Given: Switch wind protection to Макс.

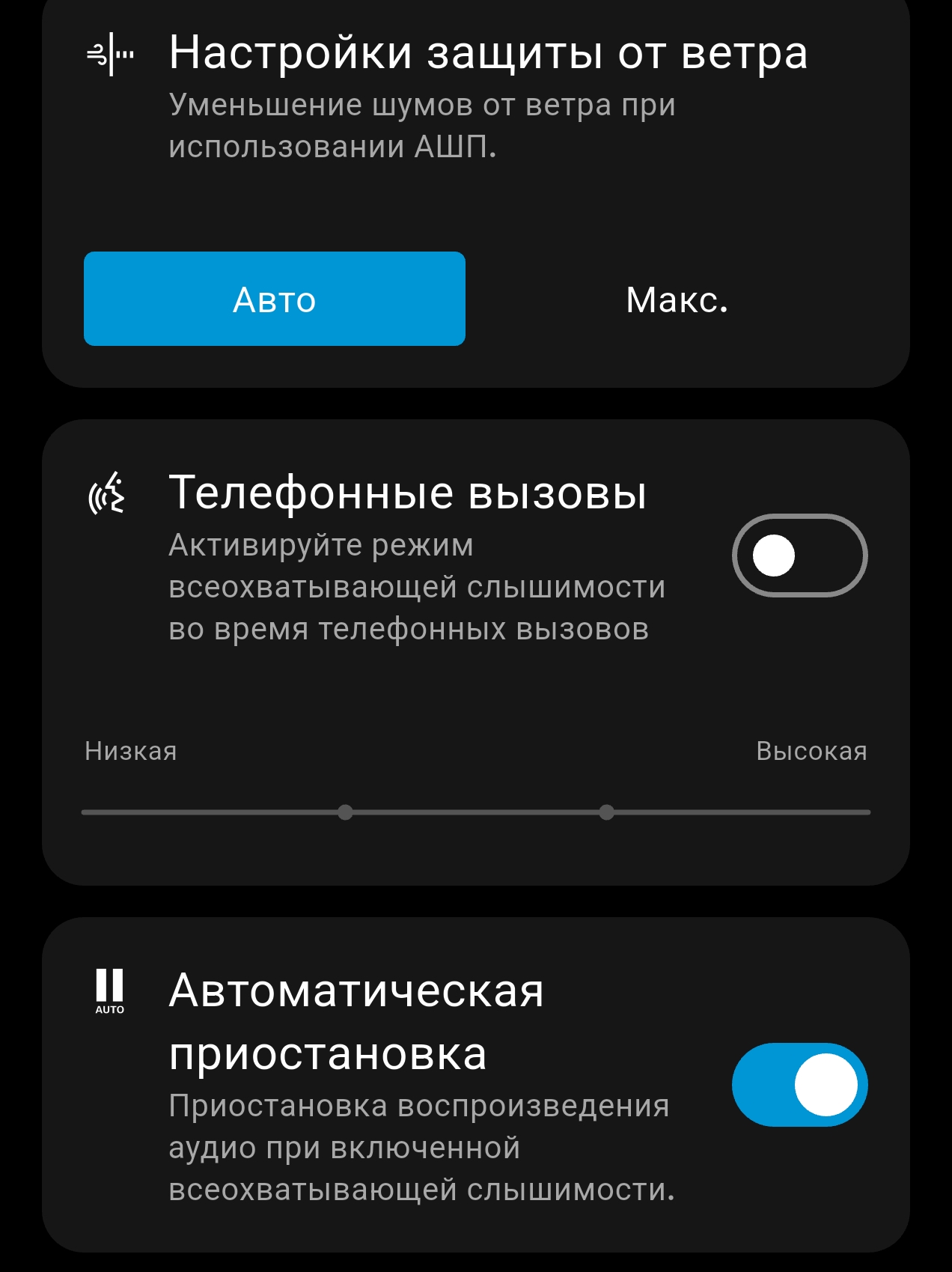Looking at the screenshot, I should click(677, 299).
